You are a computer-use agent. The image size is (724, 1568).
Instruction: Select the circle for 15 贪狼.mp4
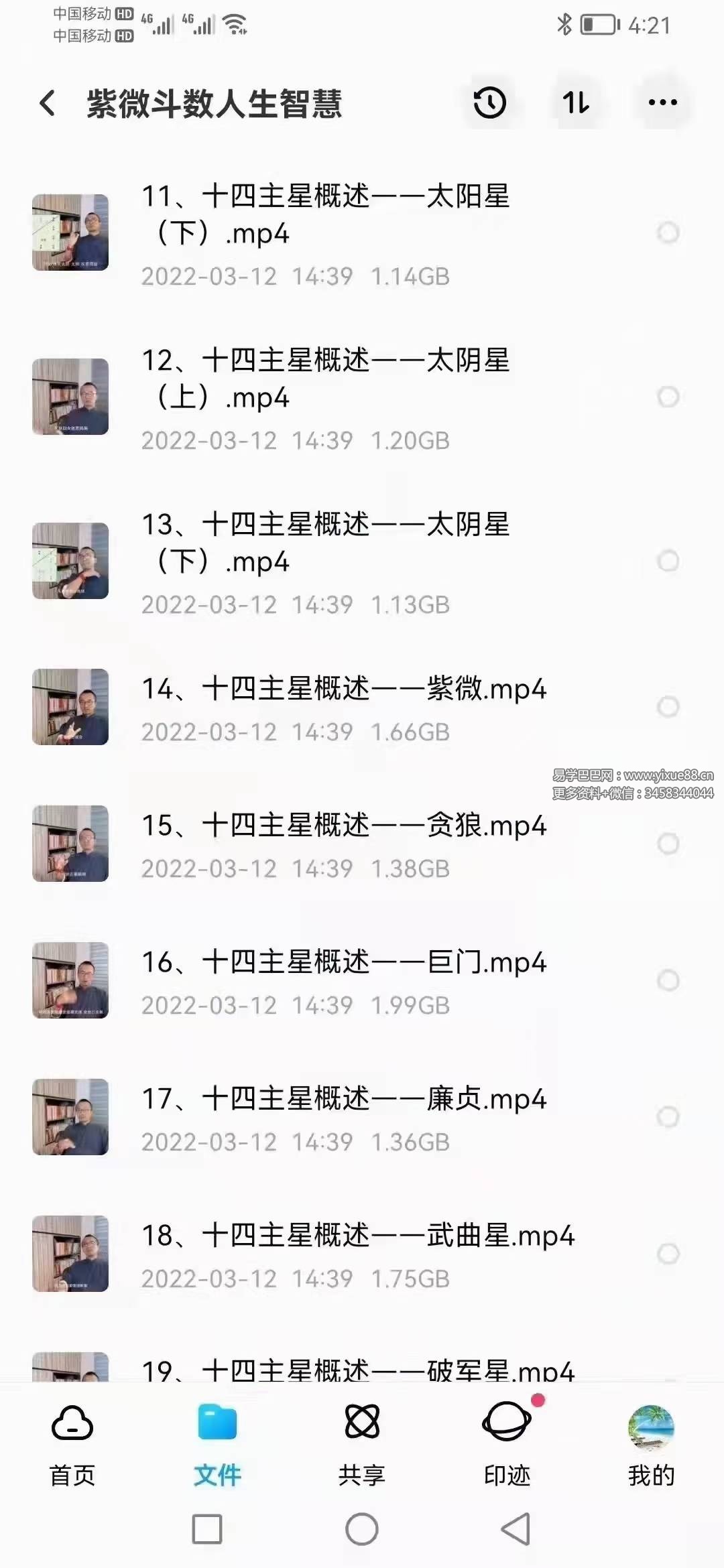click(x=668, y=844)
